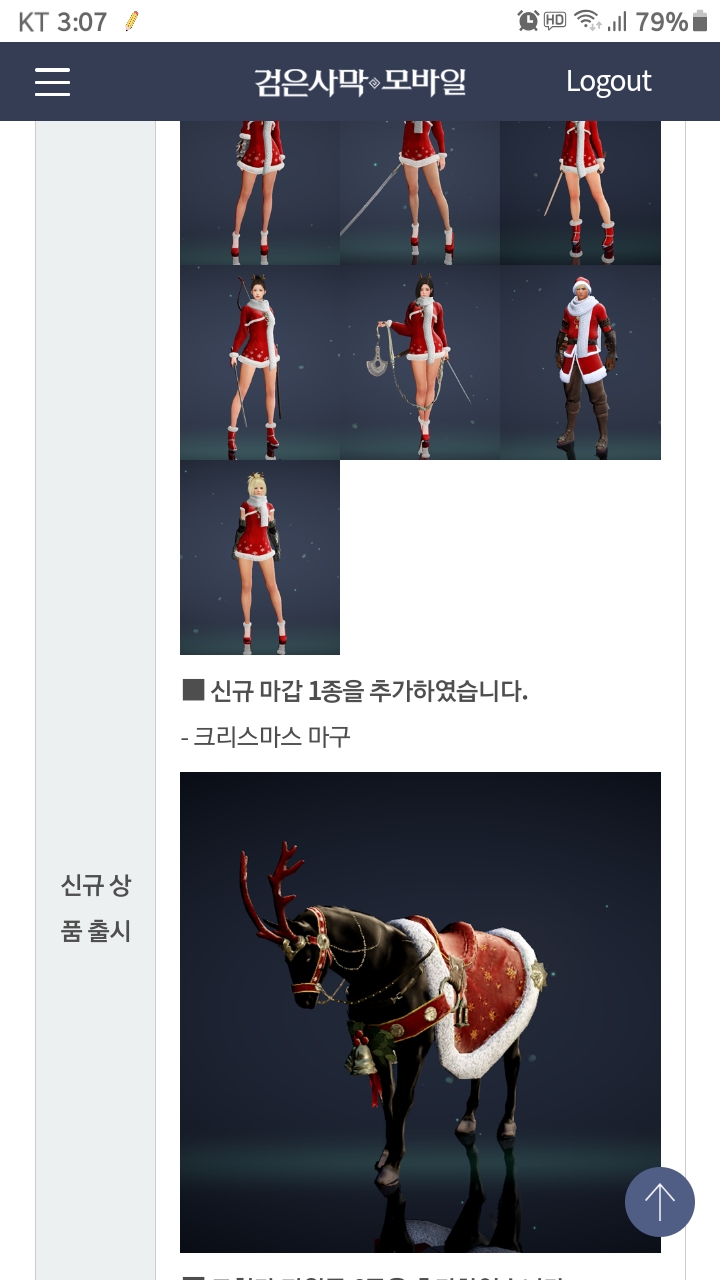Tap the scroll-to-top arrow button
The width and height of the screenshot is (720, 1280).
click(x=659, y=1201)
